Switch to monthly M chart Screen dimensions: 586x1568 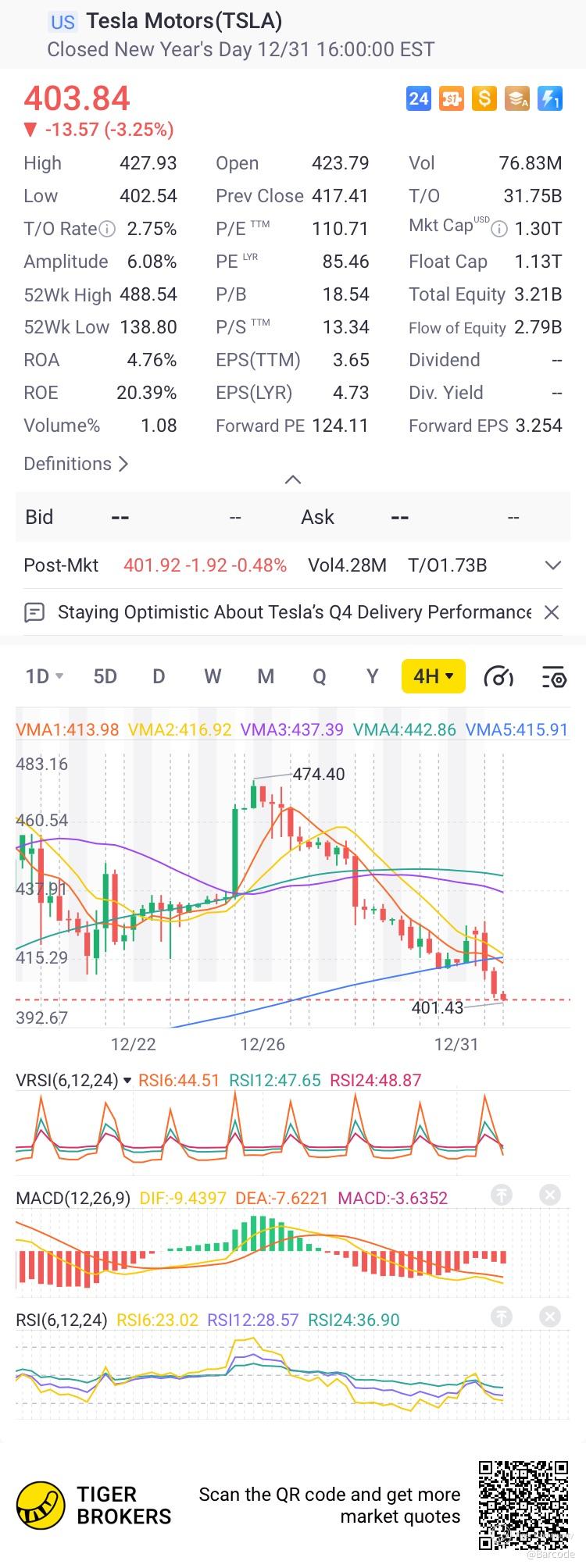click(x=266, y=676)
